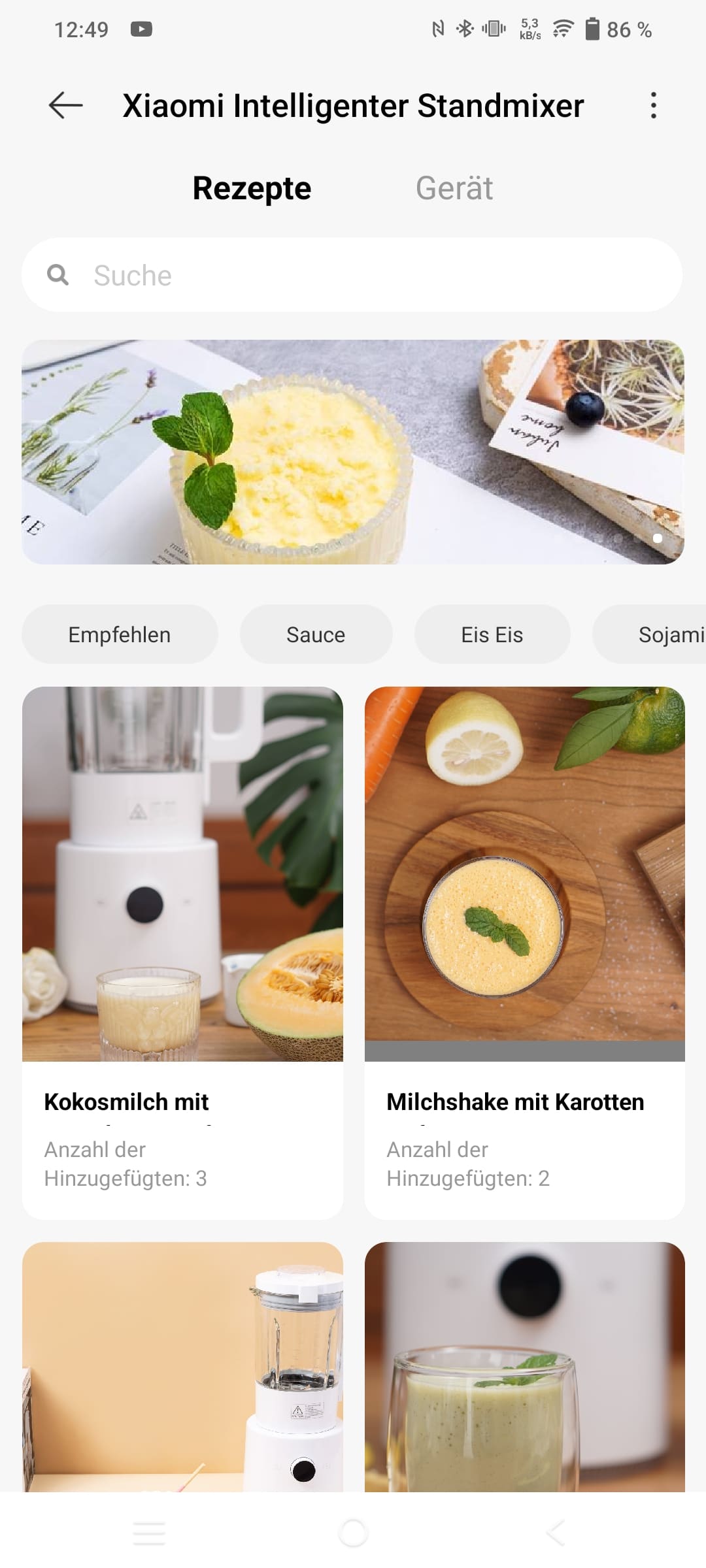Open the recipe card with green smoothie
Image resolution: width=706 pixels, height=1568 pixels.
(525, 1367)
